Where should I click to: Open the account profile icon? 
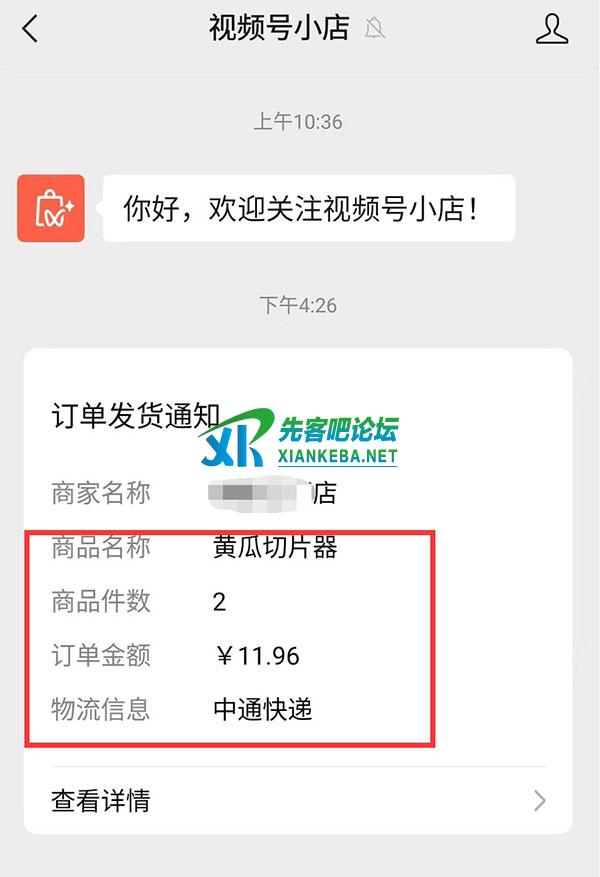[x=552, y=29]
